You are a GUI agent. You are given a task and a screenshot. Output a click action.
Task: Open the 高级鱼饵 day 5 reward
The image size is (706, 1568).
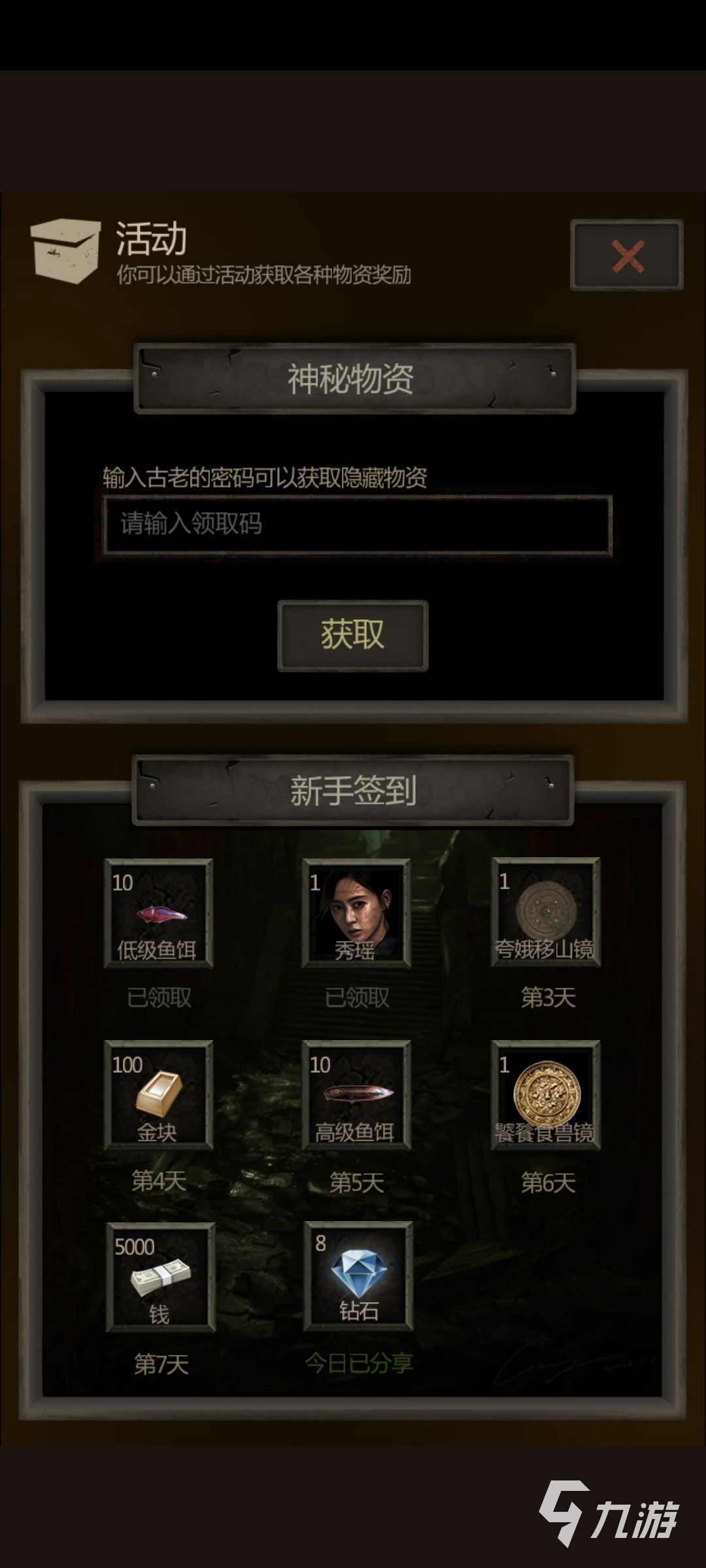(356, 1095)
